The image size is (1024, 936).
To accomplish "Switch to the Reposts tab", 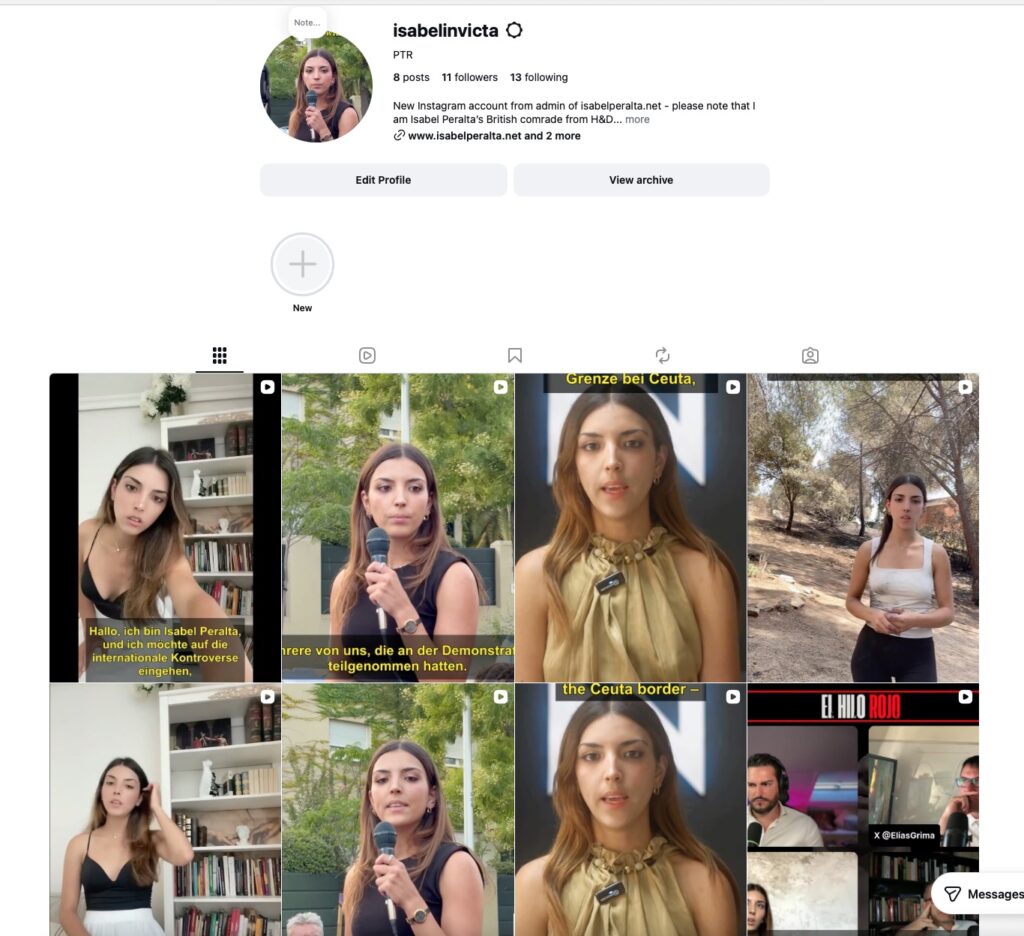I will point(662,355).
